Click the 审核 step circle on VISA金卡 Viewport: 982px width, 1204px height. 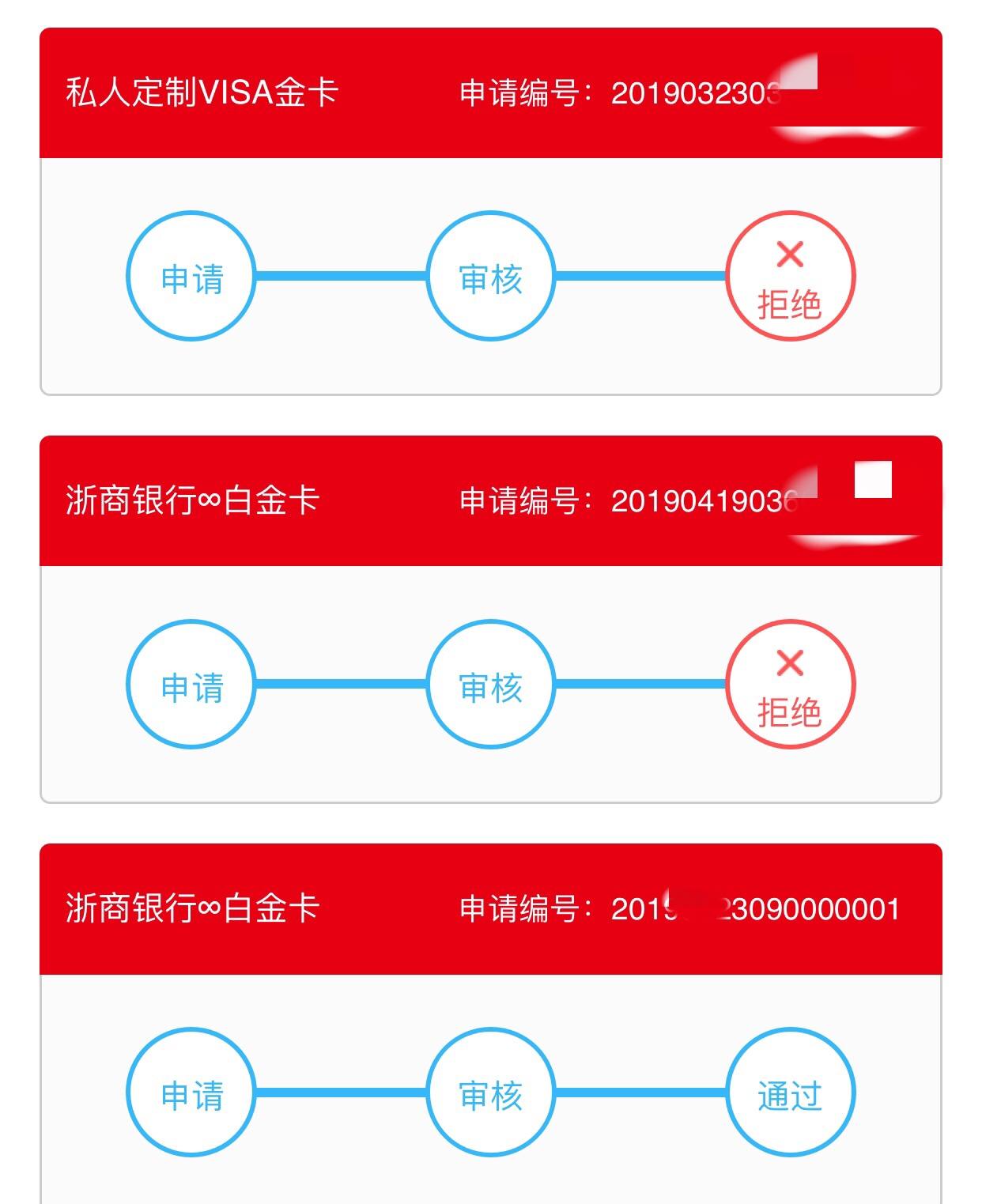490,276
